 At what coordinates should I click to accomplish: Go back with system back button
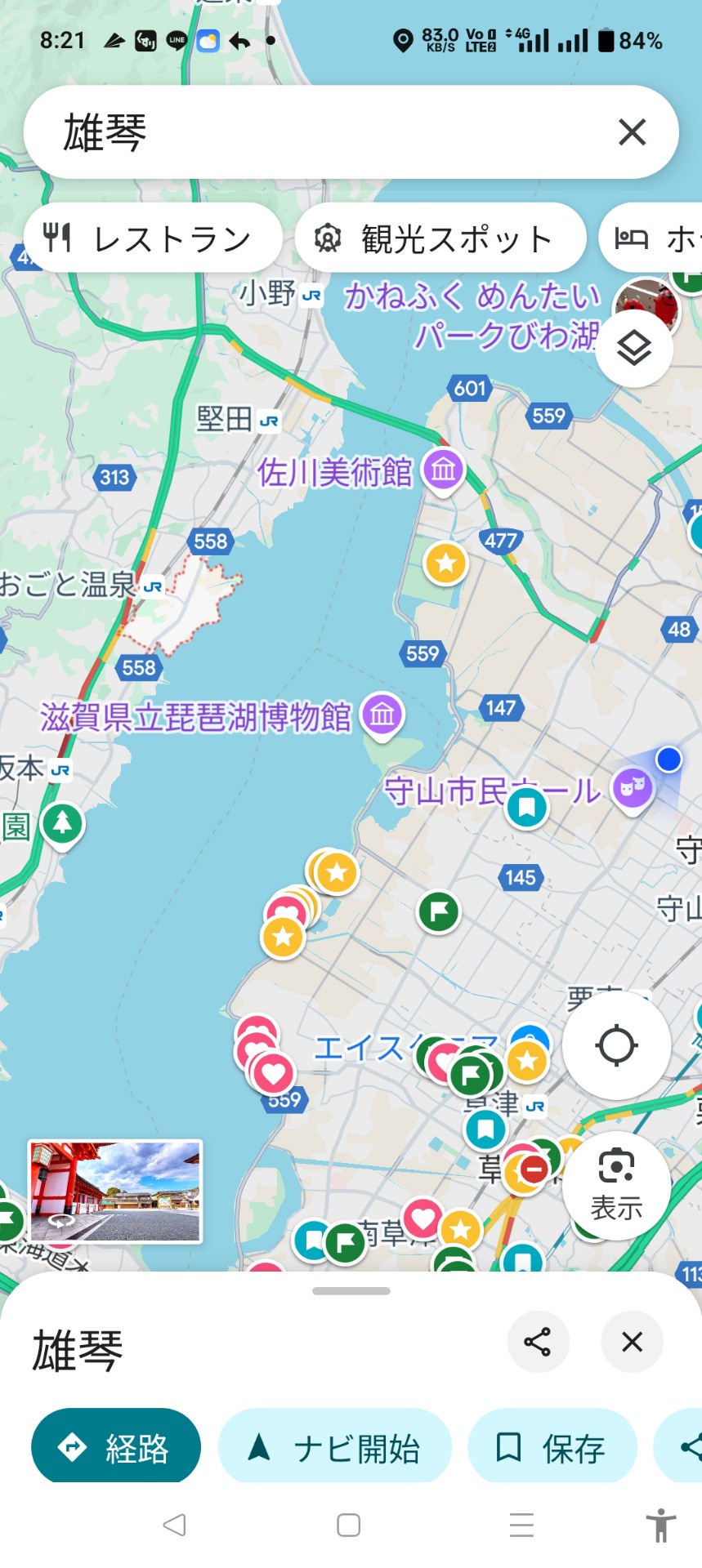(x=175, y=1525)
